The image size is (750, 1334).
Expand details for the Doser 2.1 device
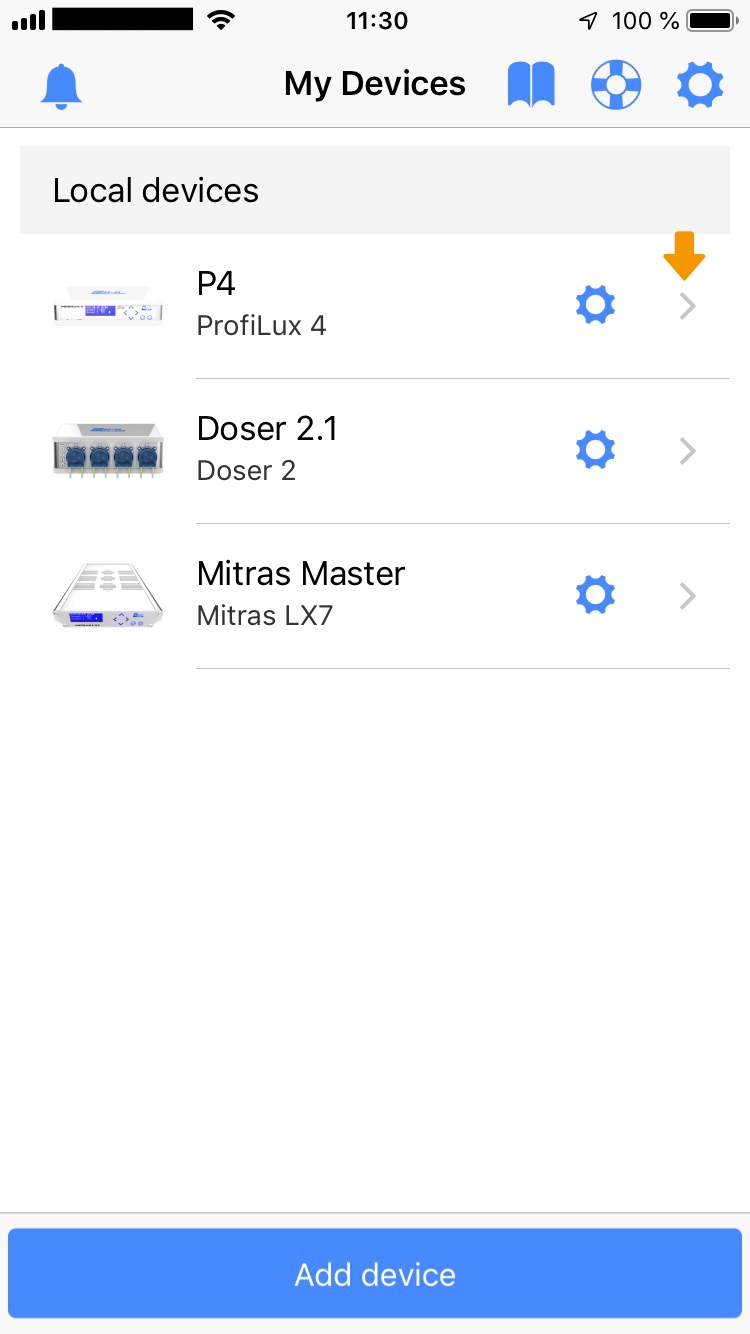pos(687,451)
